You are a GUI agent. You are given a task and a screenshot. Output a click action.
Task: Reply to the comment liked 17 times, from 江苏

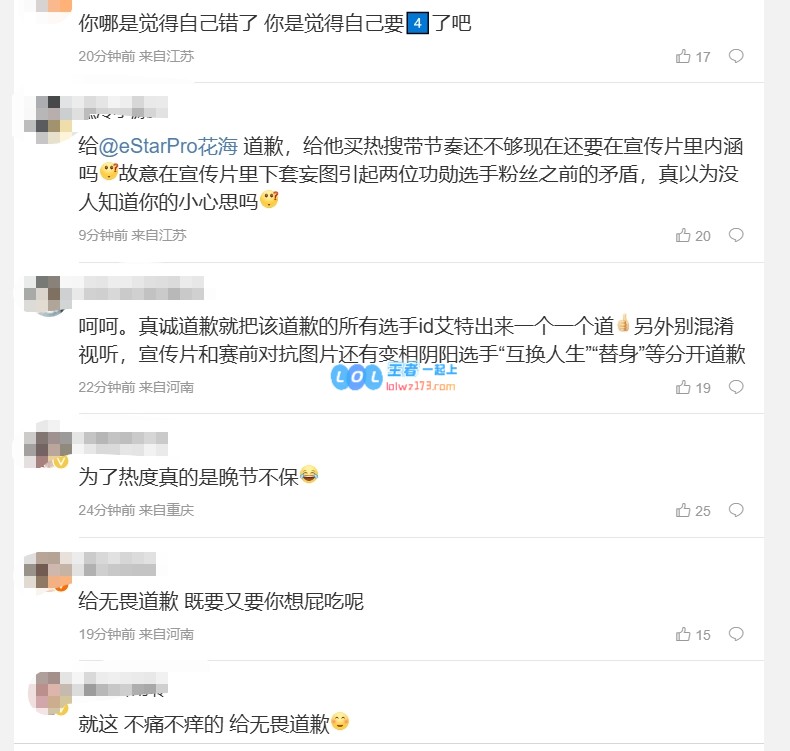pos(736,56)
